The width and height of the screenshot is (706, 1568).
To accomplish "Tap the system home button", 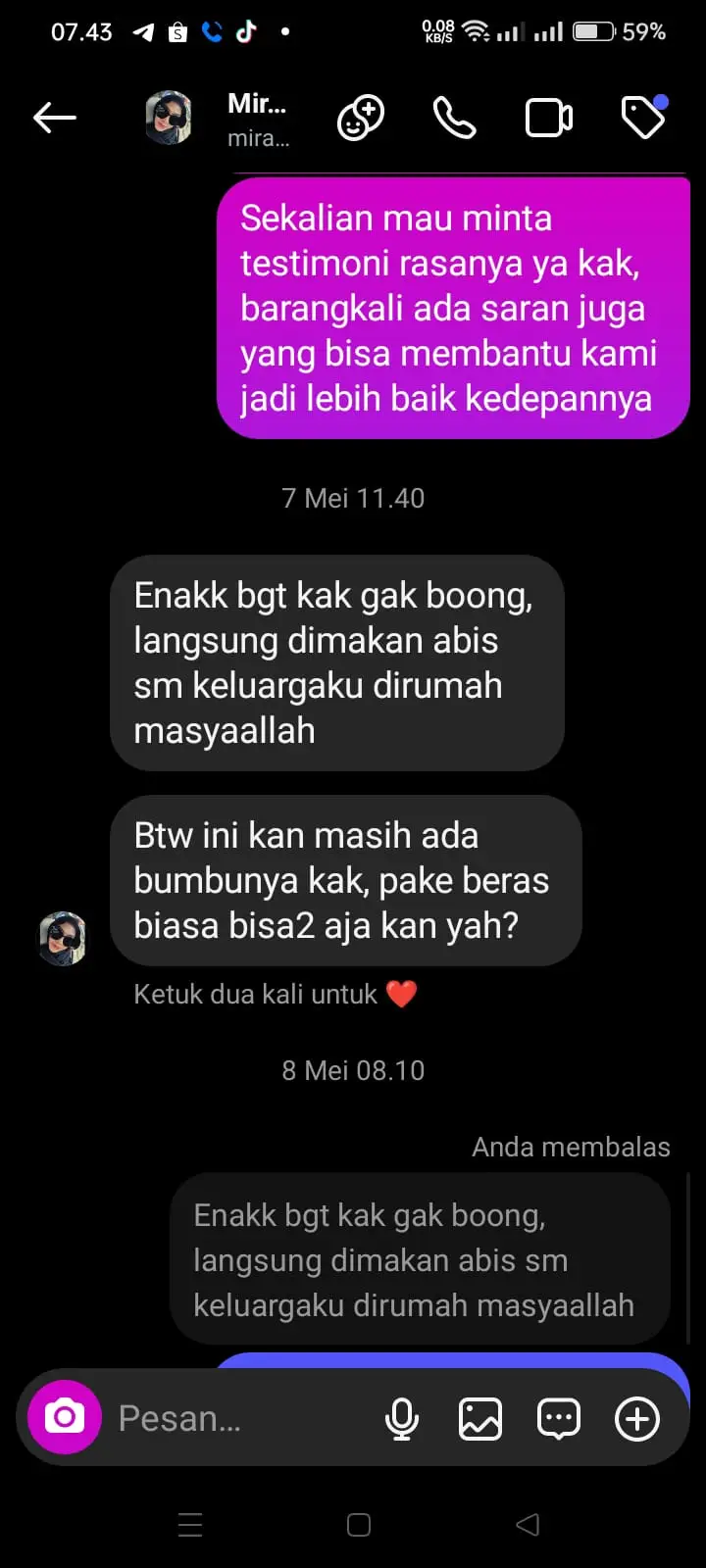I will (x=359, y=1525).
